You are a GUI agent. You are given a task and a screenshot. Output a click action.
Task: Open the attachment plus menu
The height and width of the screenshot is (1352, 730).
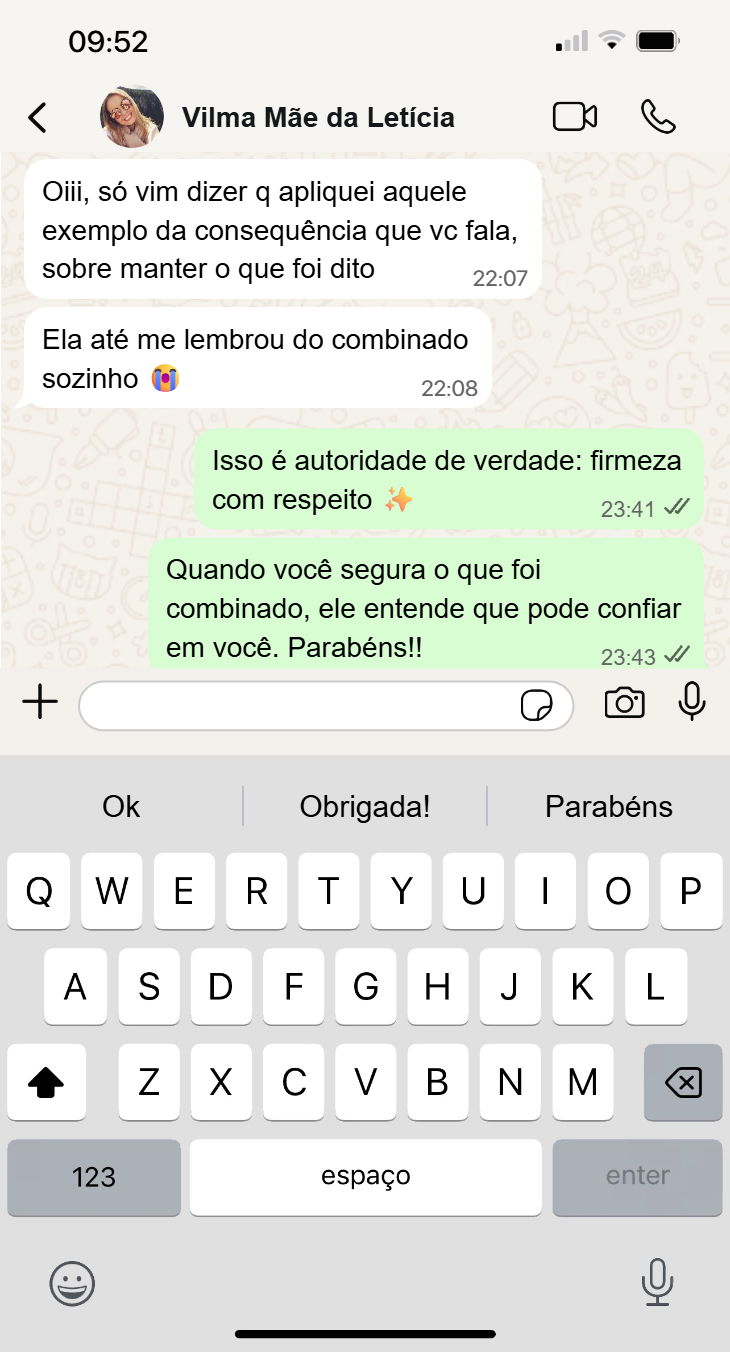tap(40, 703)
